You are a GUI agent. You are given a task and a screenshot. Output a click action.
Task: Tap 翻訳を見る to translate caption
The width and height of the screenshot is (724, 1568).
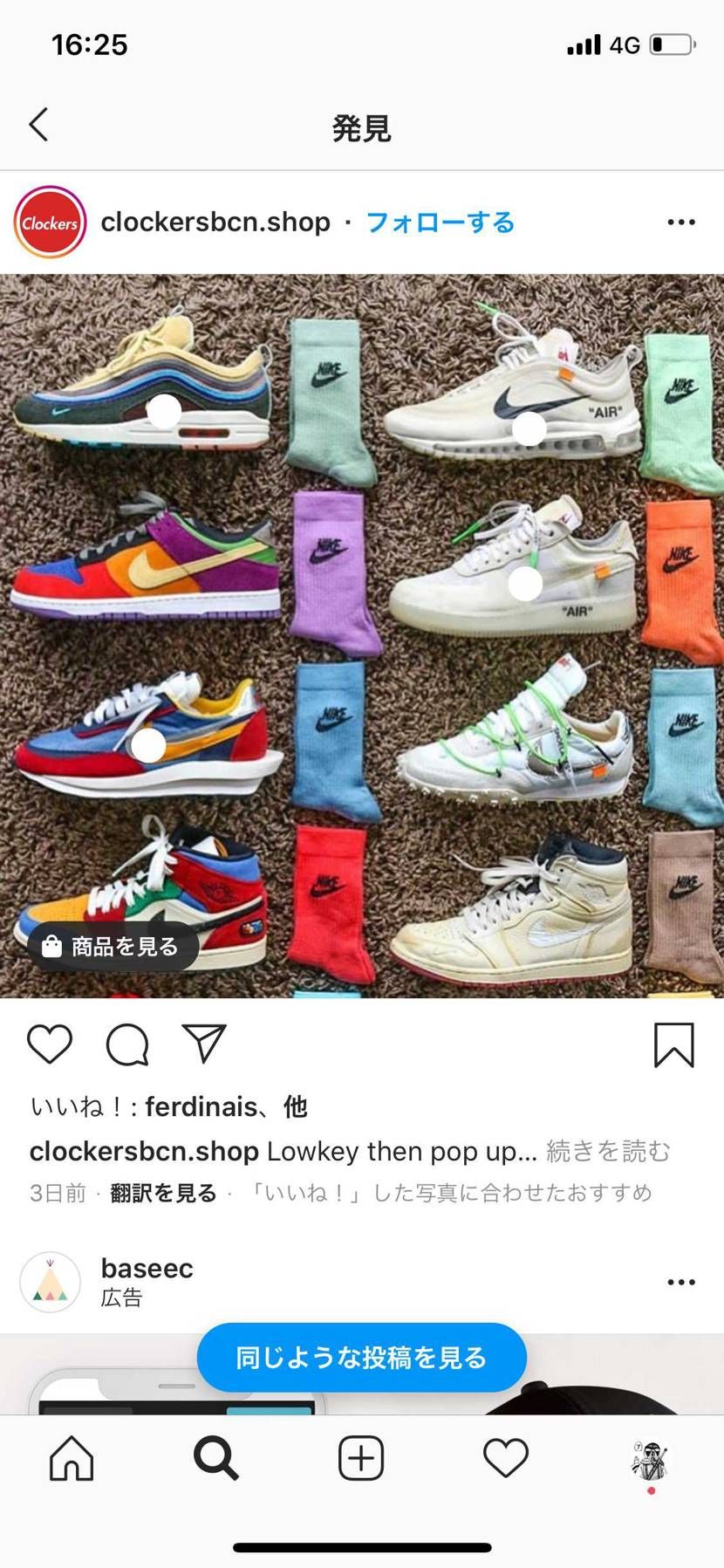coord(163,1193)
